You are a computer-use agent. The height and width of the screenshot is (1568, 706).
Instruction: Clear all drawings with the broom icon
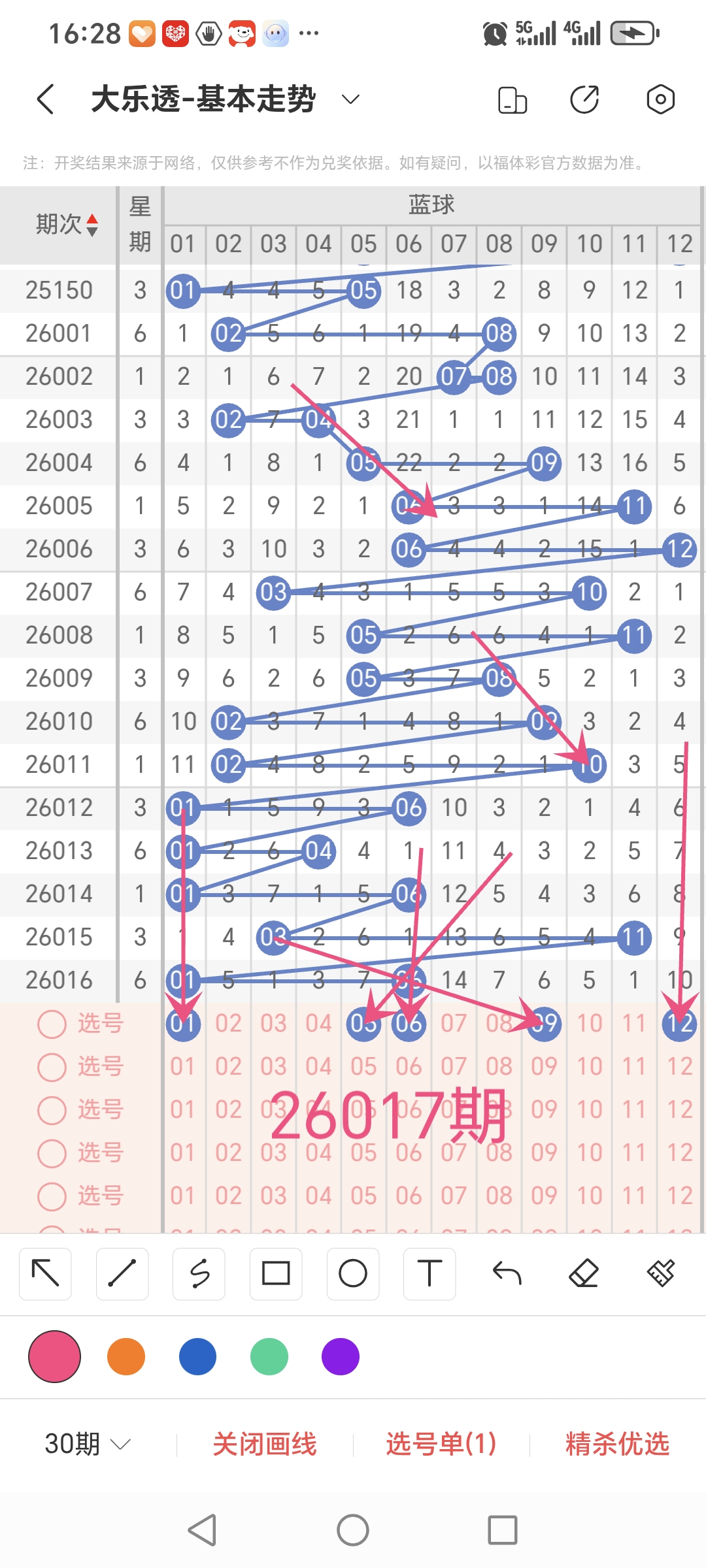pos(661,1273)
